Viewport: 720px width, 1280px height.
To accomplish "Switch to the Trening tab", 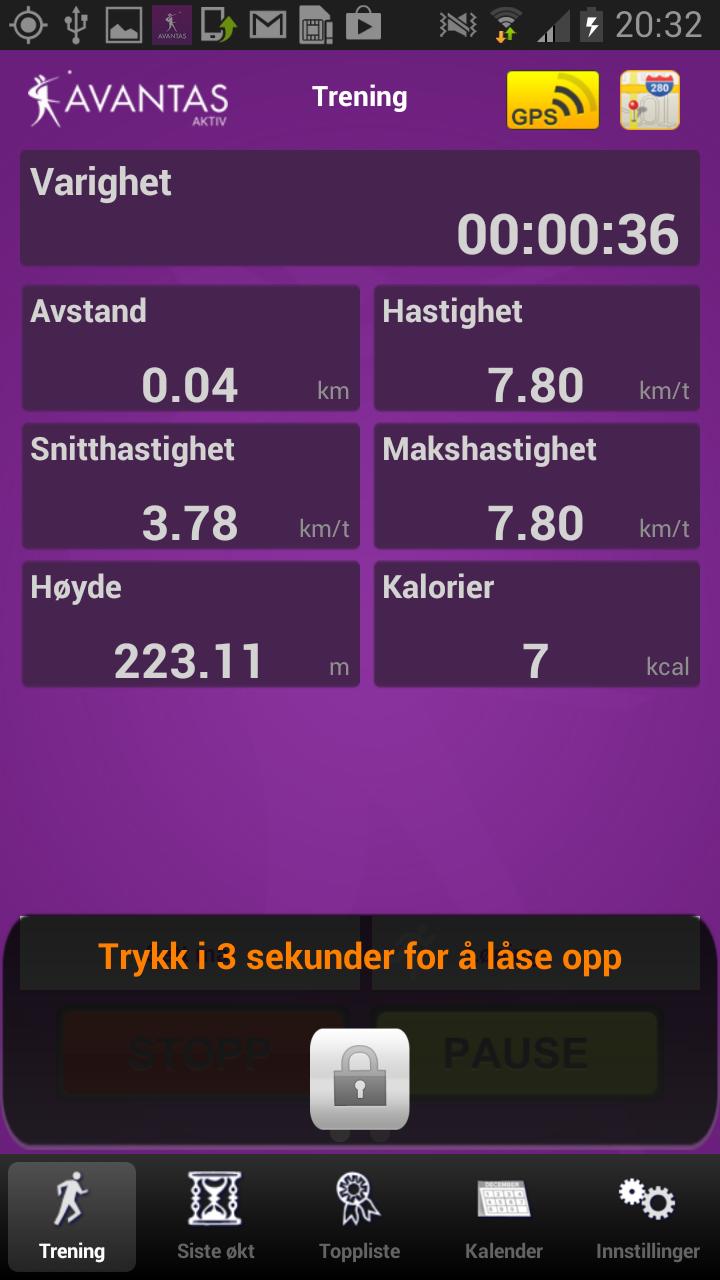I will click(x=72, y=1216).
